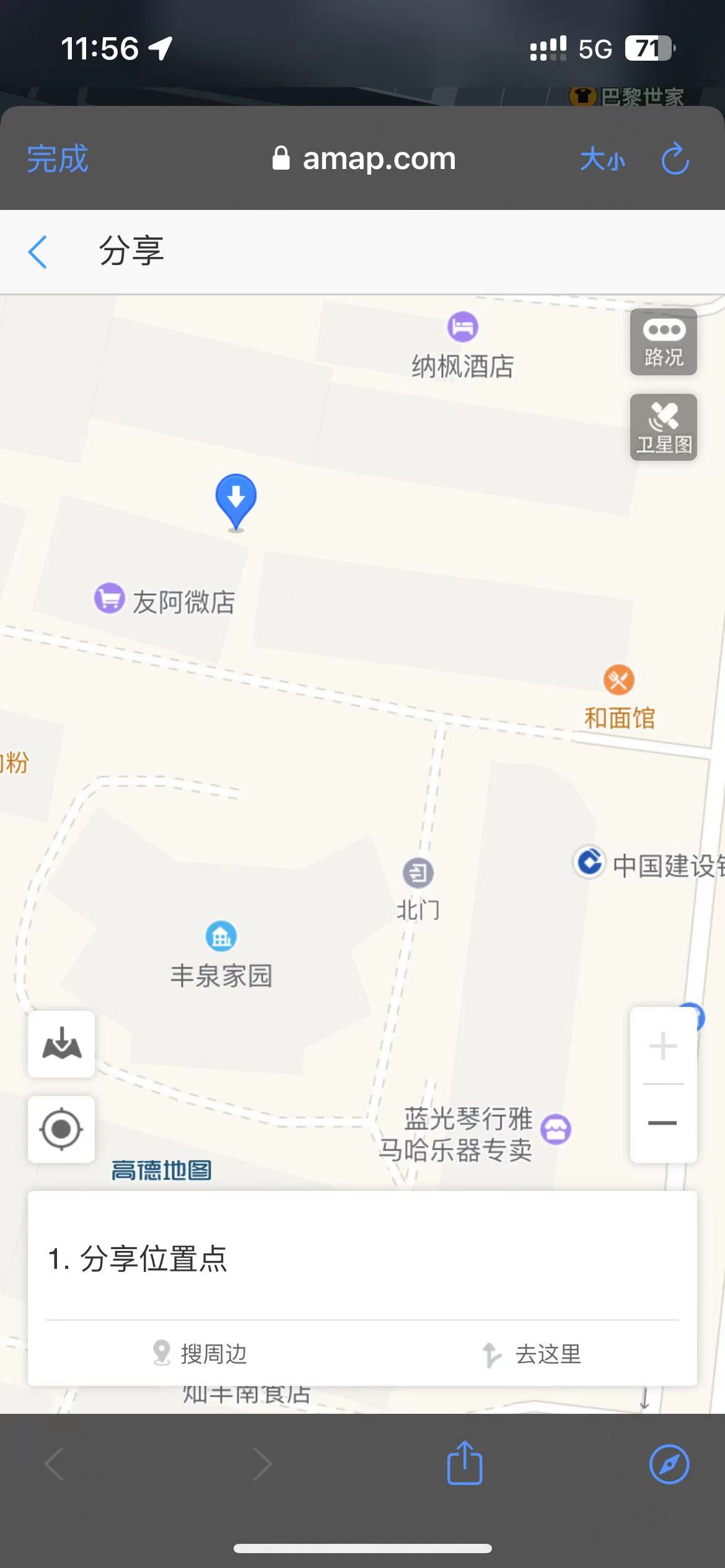Select the blue shared location pin

[236, 500]
